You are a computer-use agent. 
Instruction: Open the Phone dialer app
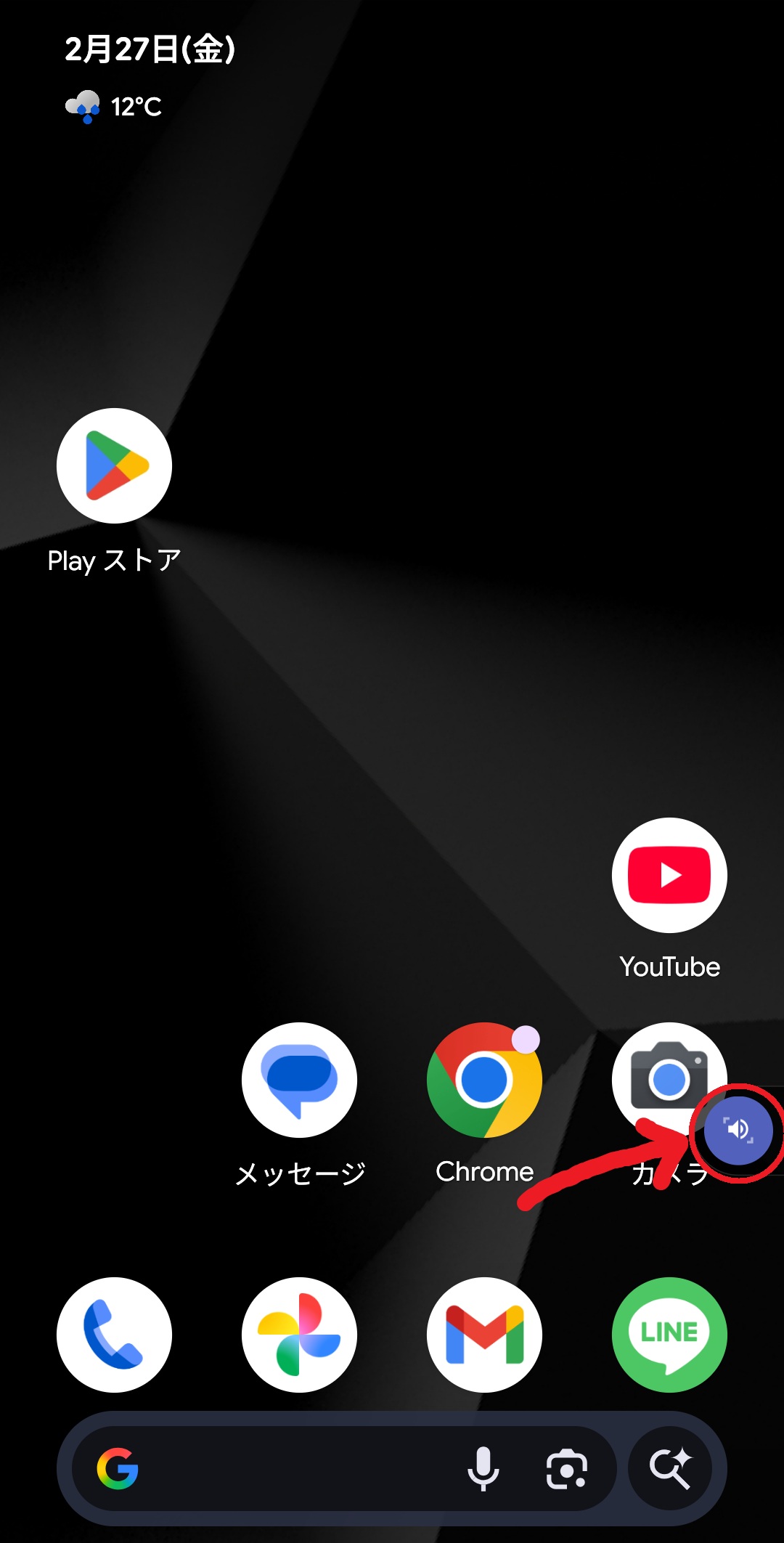114,1335
